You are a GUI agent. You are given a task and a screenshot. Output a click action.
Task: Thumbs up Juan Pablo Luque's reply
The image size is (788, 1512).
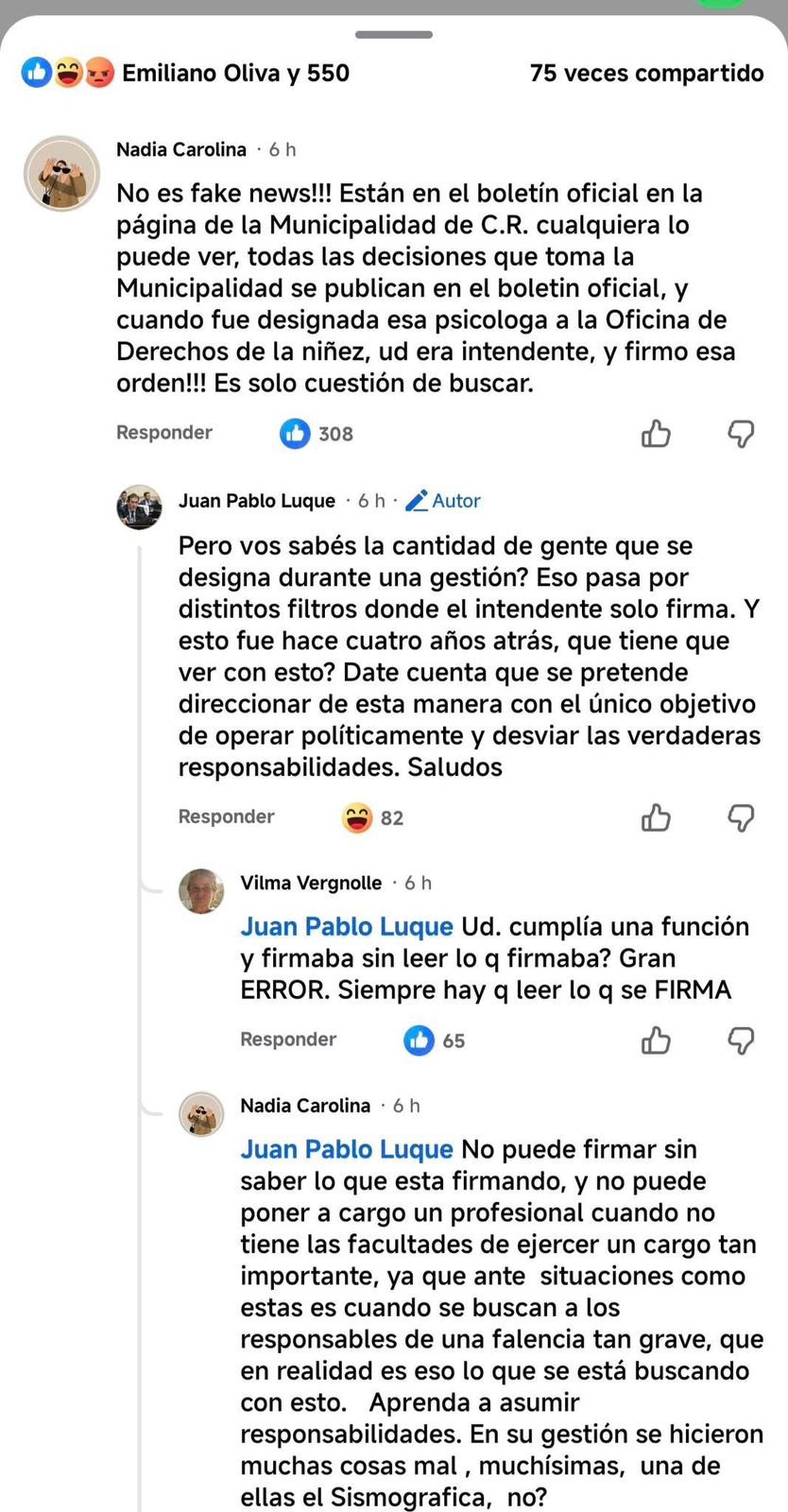coord(656,817)
